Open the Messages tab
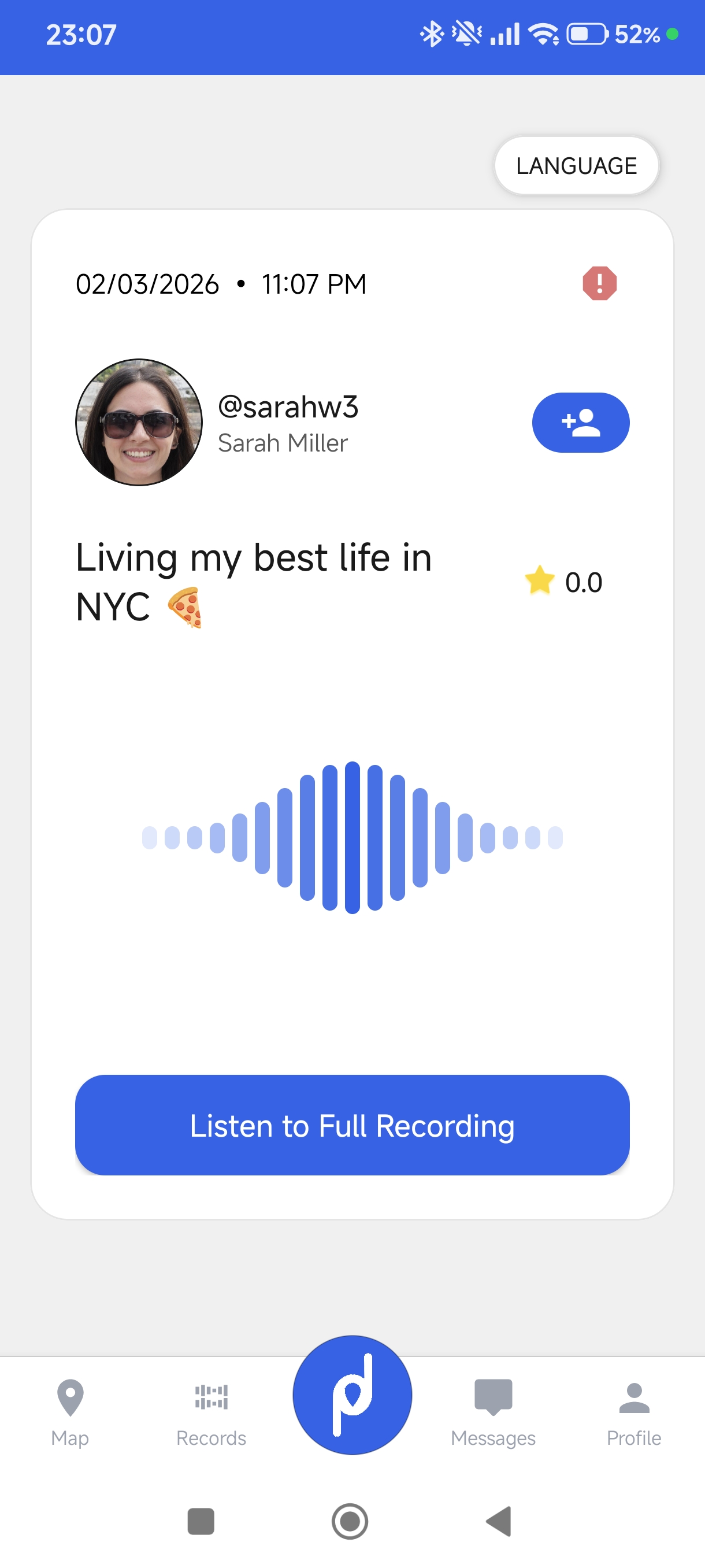 coord(493,1412)
